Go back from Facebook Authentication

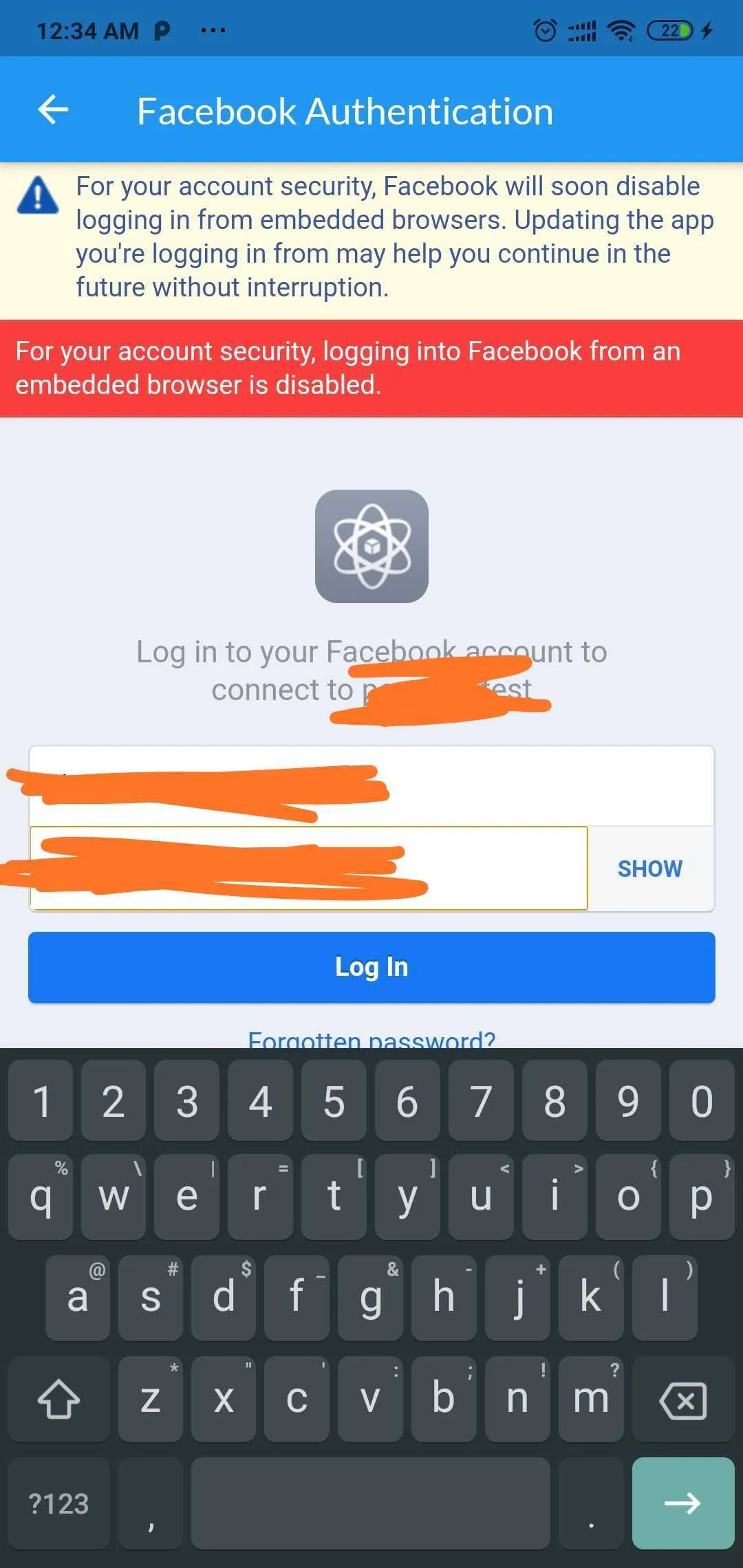point(53,110)
